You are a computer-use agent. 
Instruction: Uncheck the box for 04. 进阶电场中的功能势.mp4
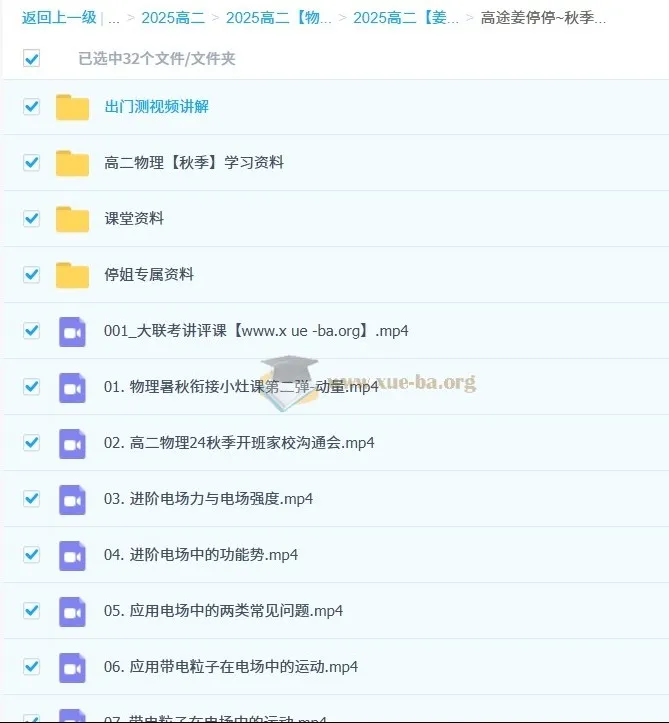31,555
